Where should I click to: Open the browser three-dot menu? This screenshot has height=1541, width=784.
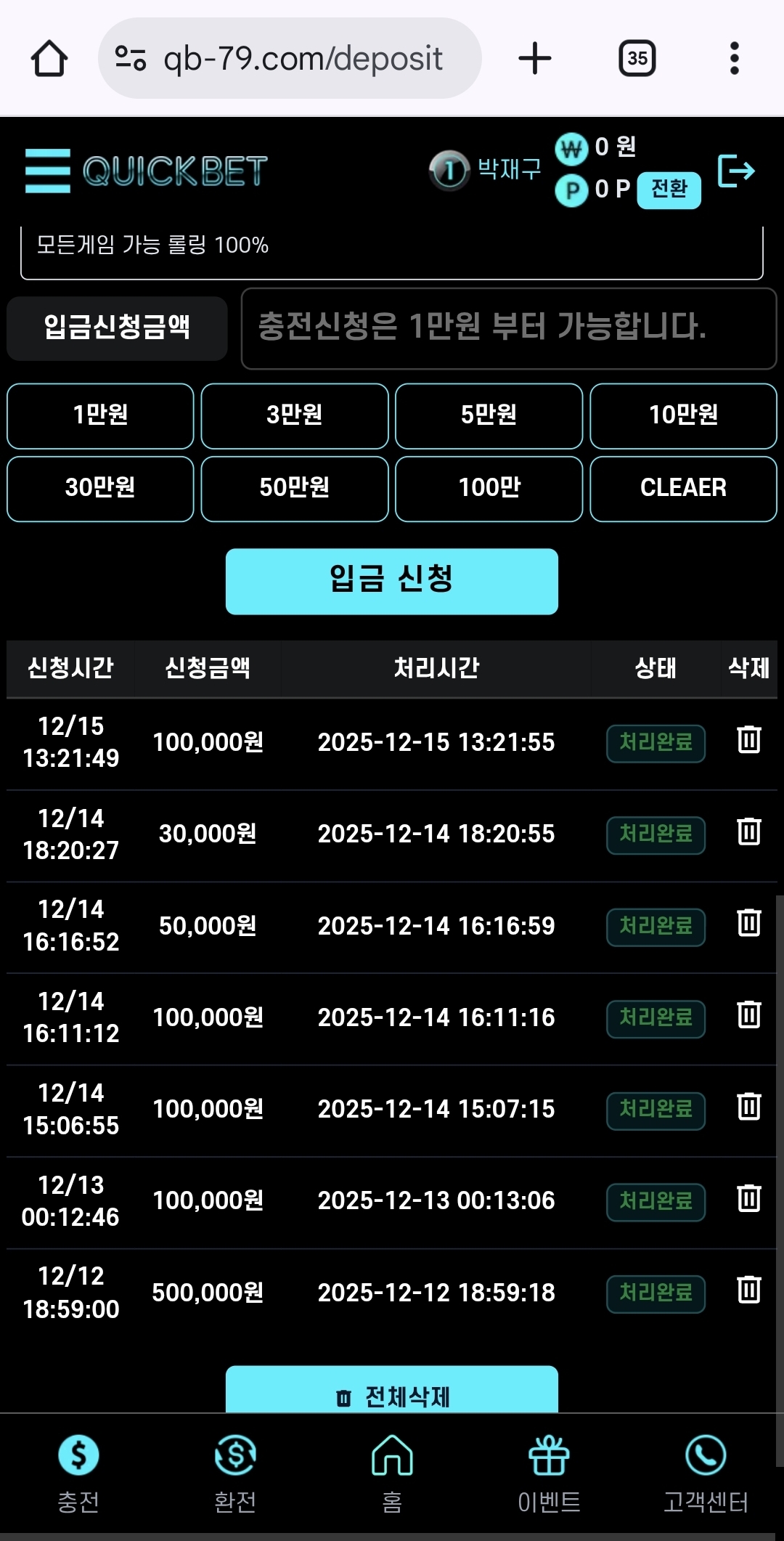coord(735,58)
